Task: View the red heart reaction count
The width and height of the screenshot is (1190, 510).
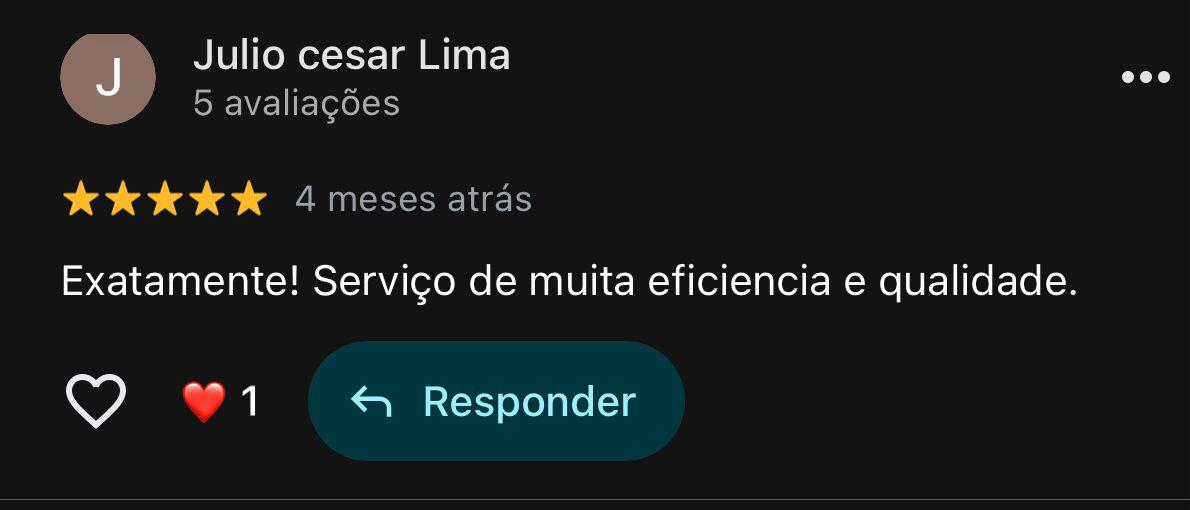Action: pyautogui.click(x=221, y=402)
